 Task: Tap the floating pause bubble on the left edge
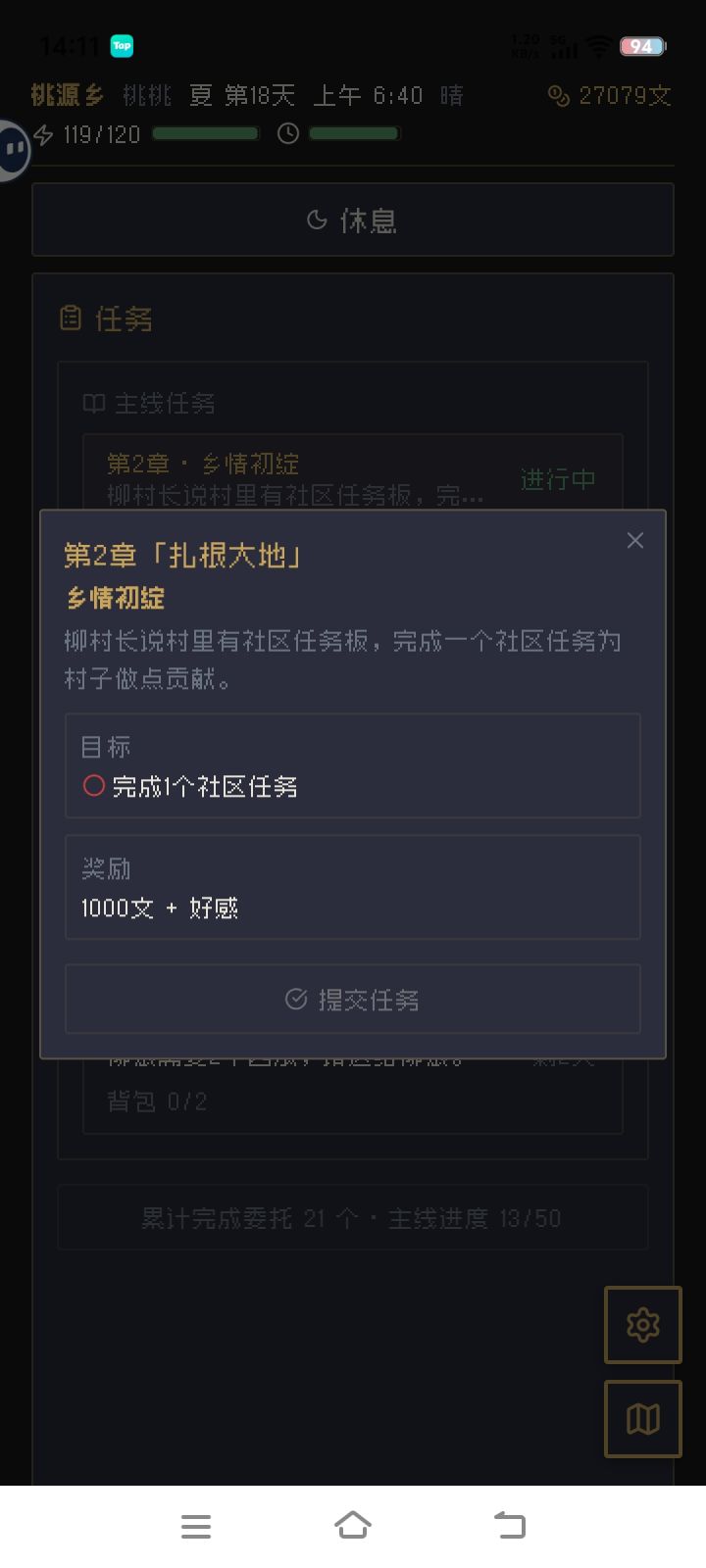14,149
